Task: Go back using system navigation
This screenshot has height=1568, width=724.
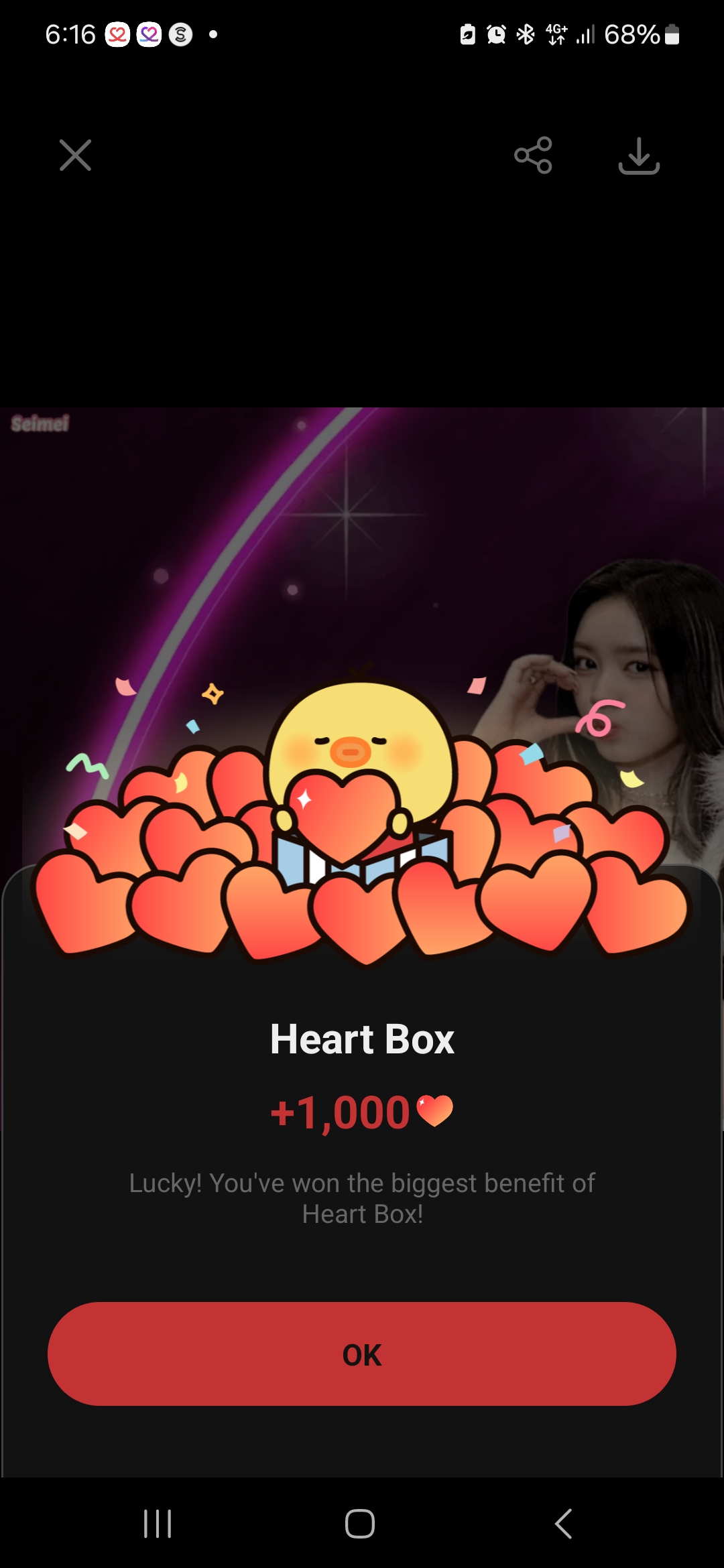Action: click(564, 1523)
